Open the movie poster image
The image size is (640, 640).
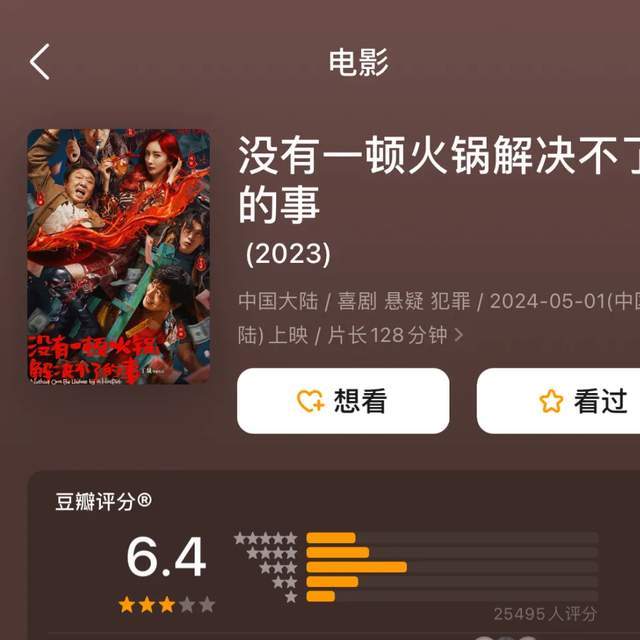(x=118, y=256)
